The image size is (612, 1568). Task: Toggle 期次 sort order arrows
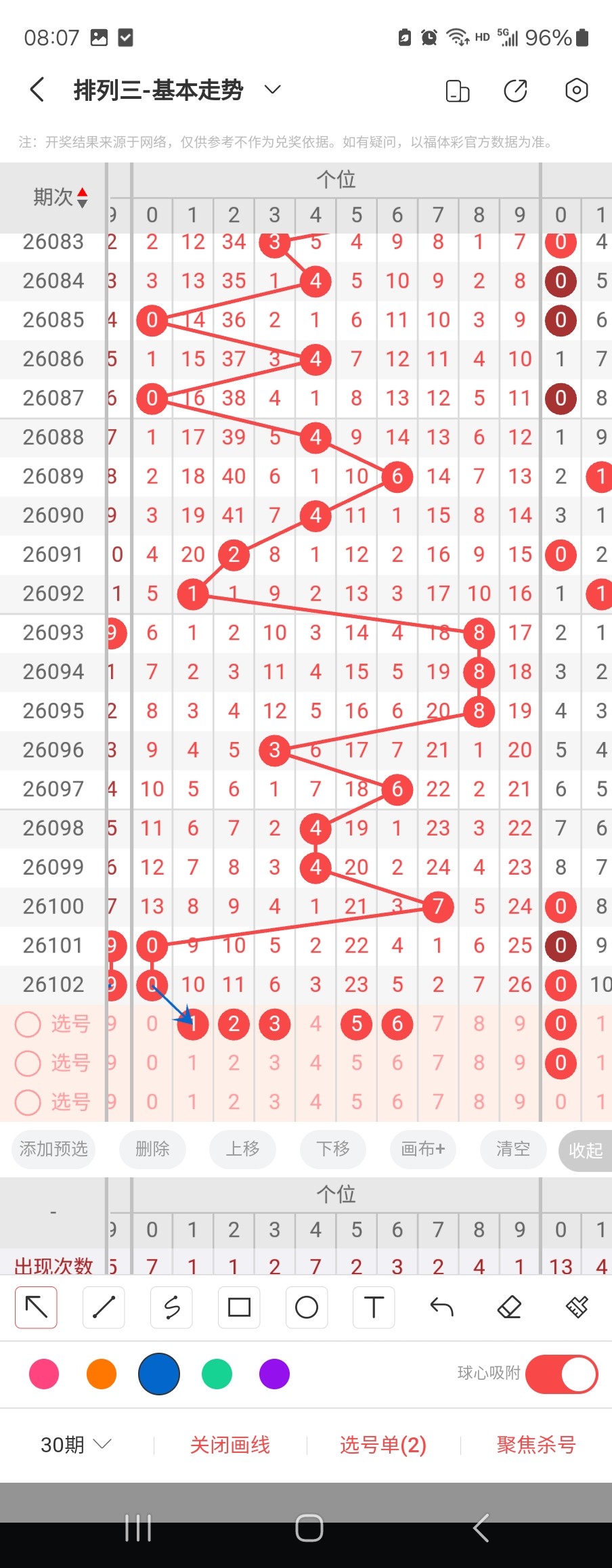click(82, 197)
